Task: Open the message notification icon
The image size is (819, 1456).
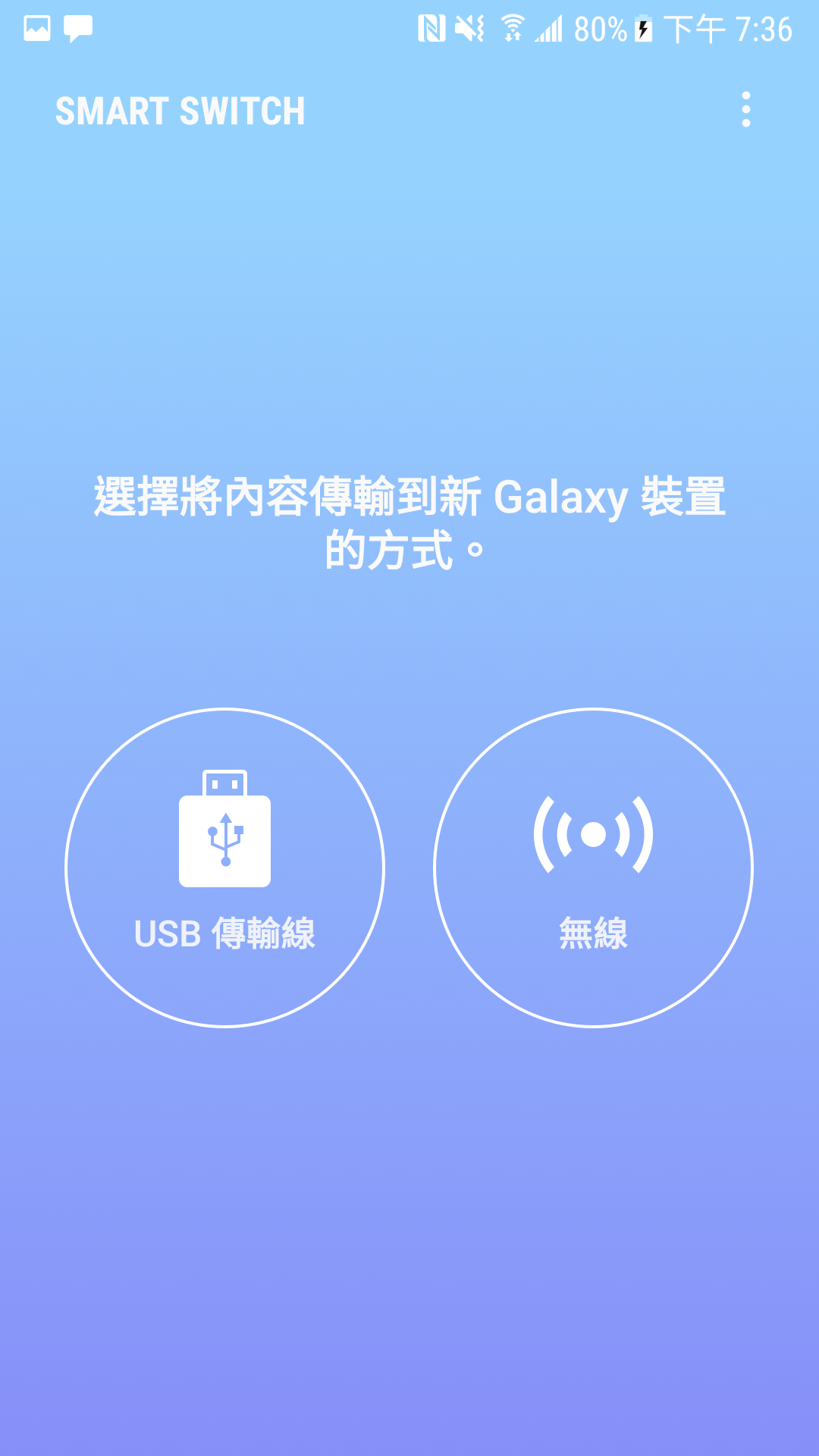Action: 80,28
